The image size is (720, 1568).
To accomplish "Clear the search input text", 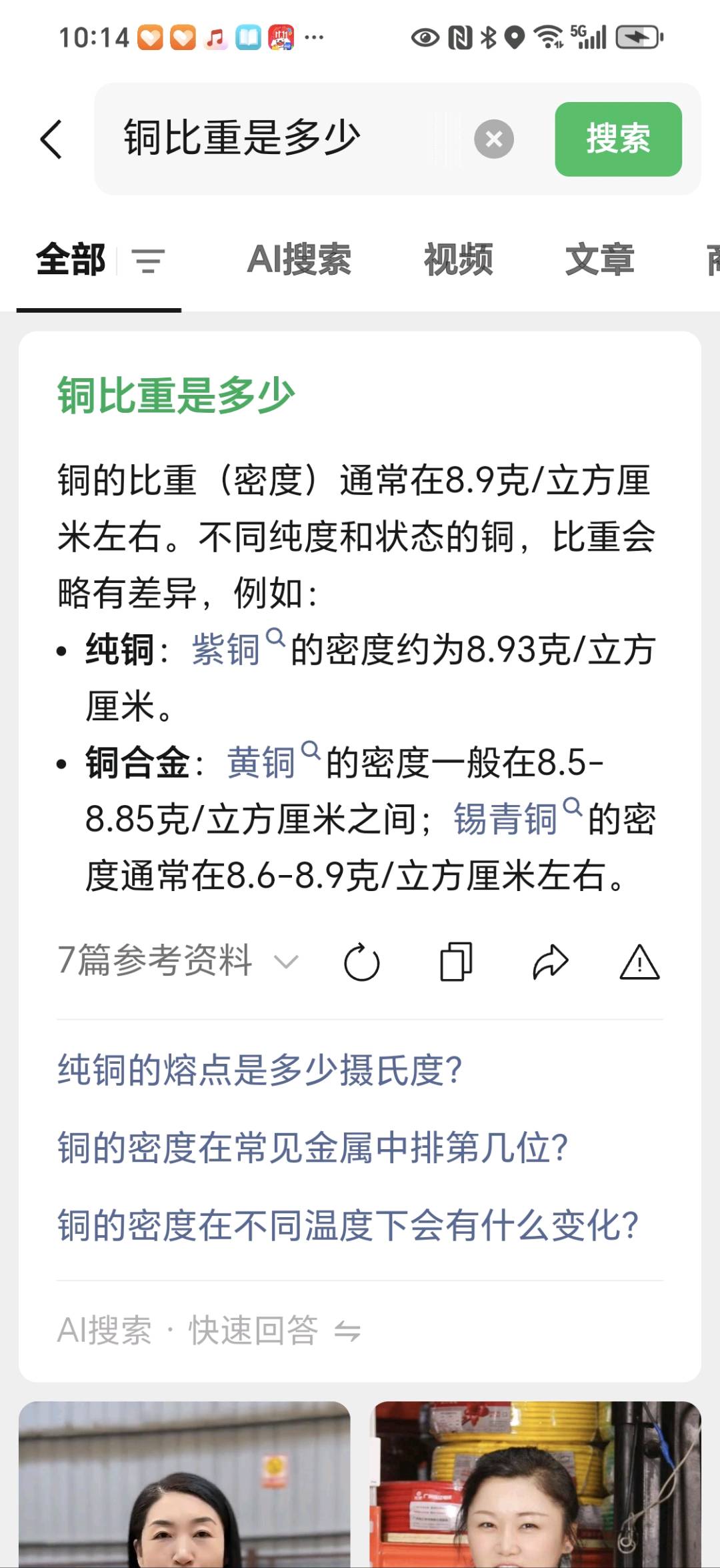I will coord(493,139).
